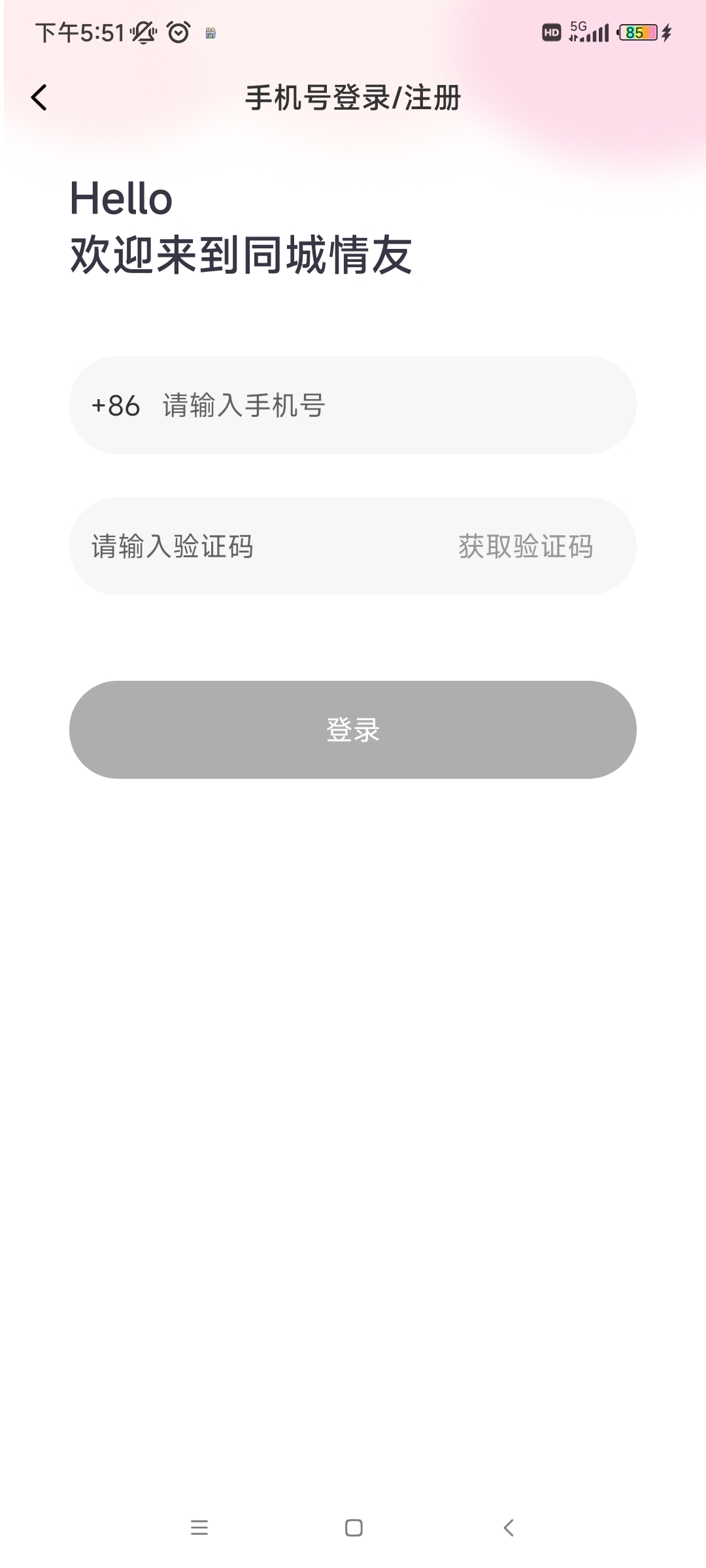
Task: Select the +86 country code
Action: [116, 405]
